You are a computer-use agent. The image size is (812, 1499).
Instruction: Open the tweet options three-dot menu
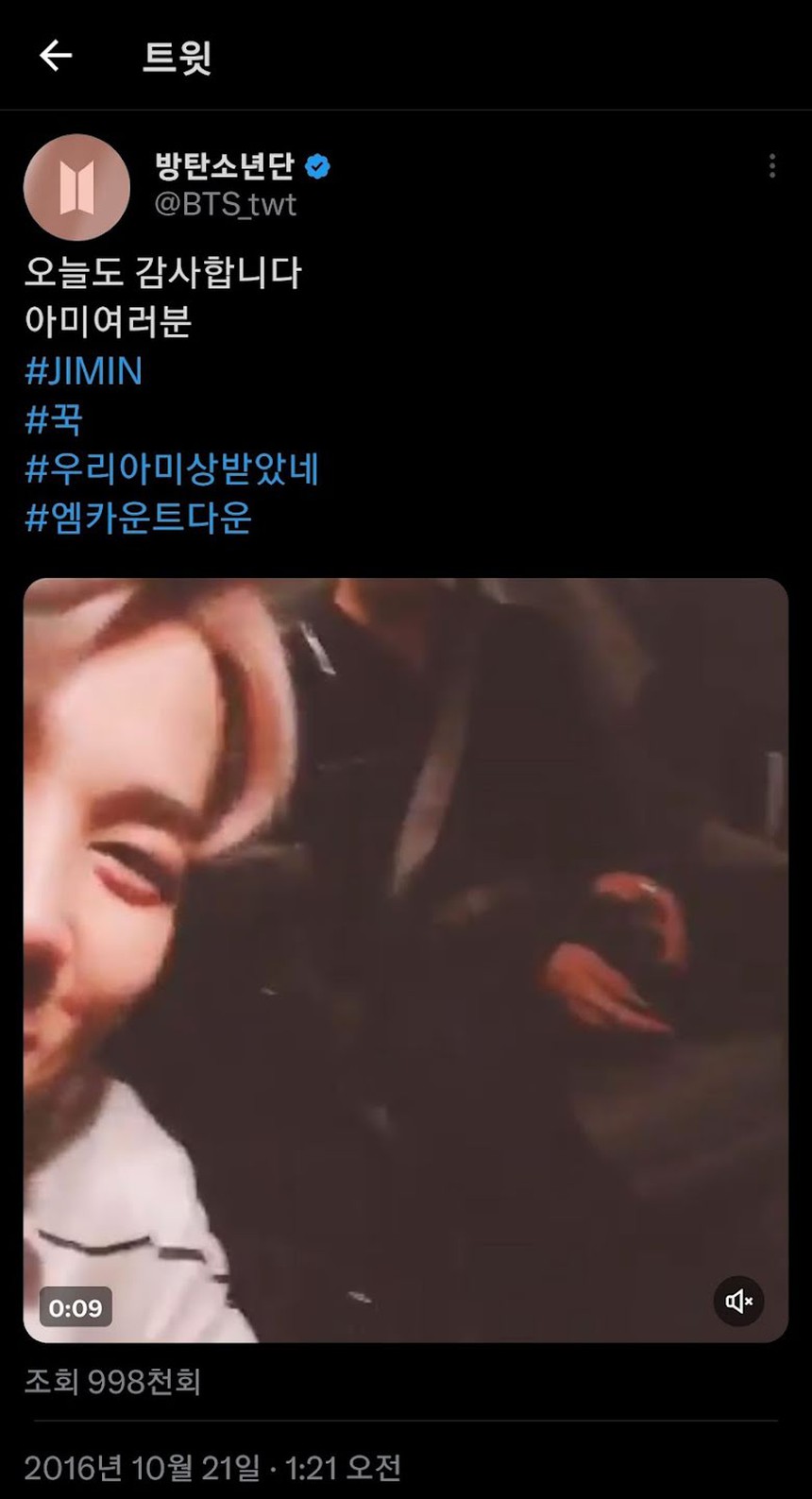[x=772, y=165]
